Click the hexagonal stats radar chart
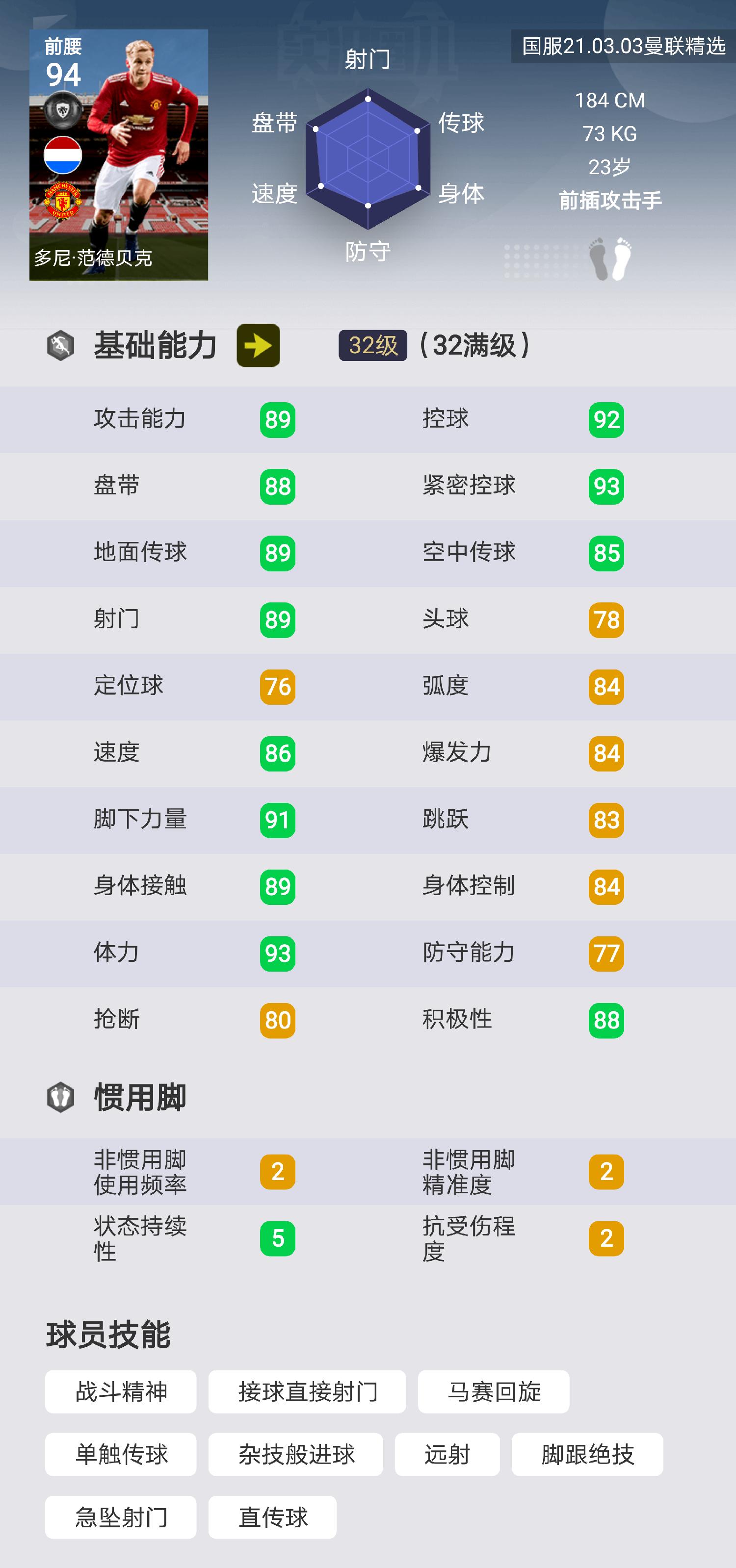 368,158
